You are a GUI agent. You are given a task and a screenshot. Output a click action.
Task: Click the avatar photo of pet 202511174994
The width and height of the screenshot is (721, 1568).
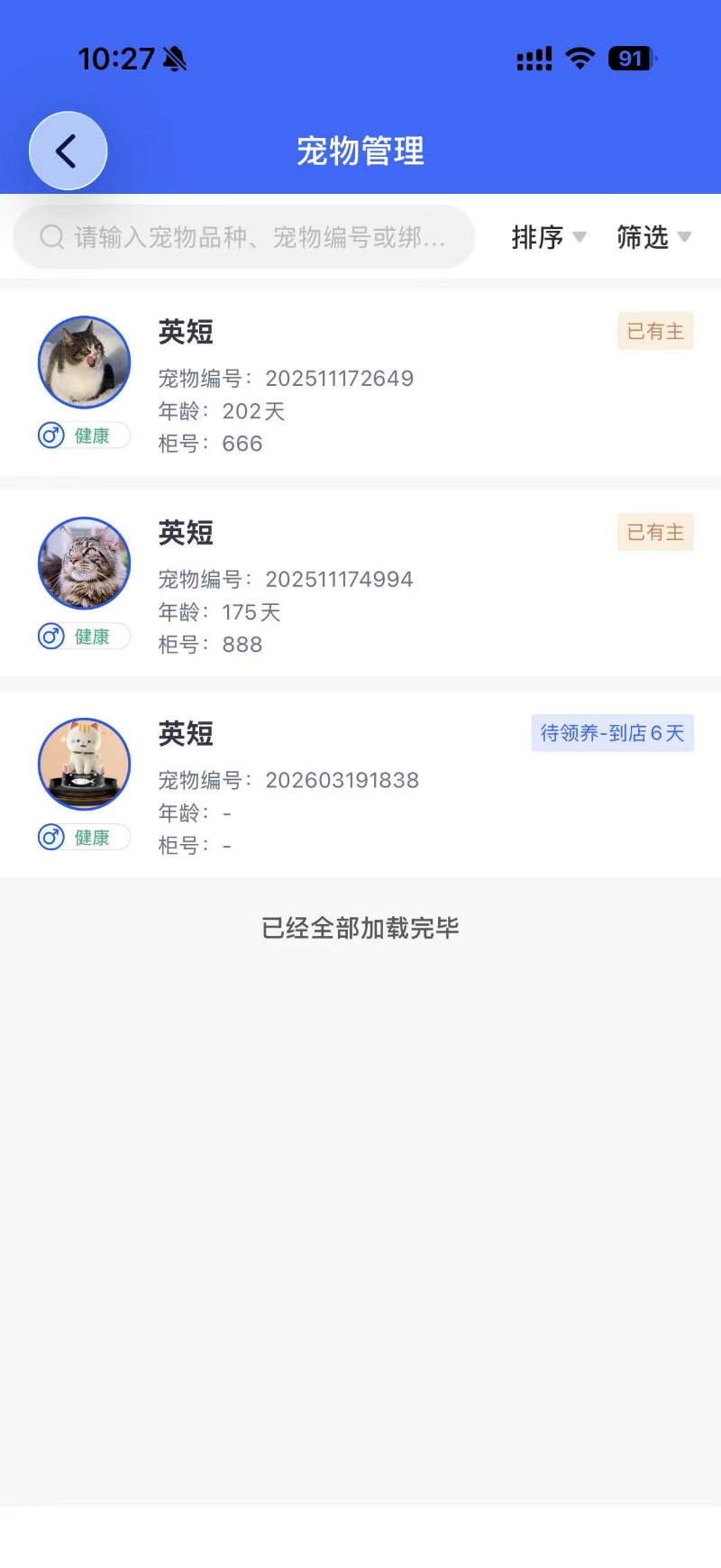[83, 563]
